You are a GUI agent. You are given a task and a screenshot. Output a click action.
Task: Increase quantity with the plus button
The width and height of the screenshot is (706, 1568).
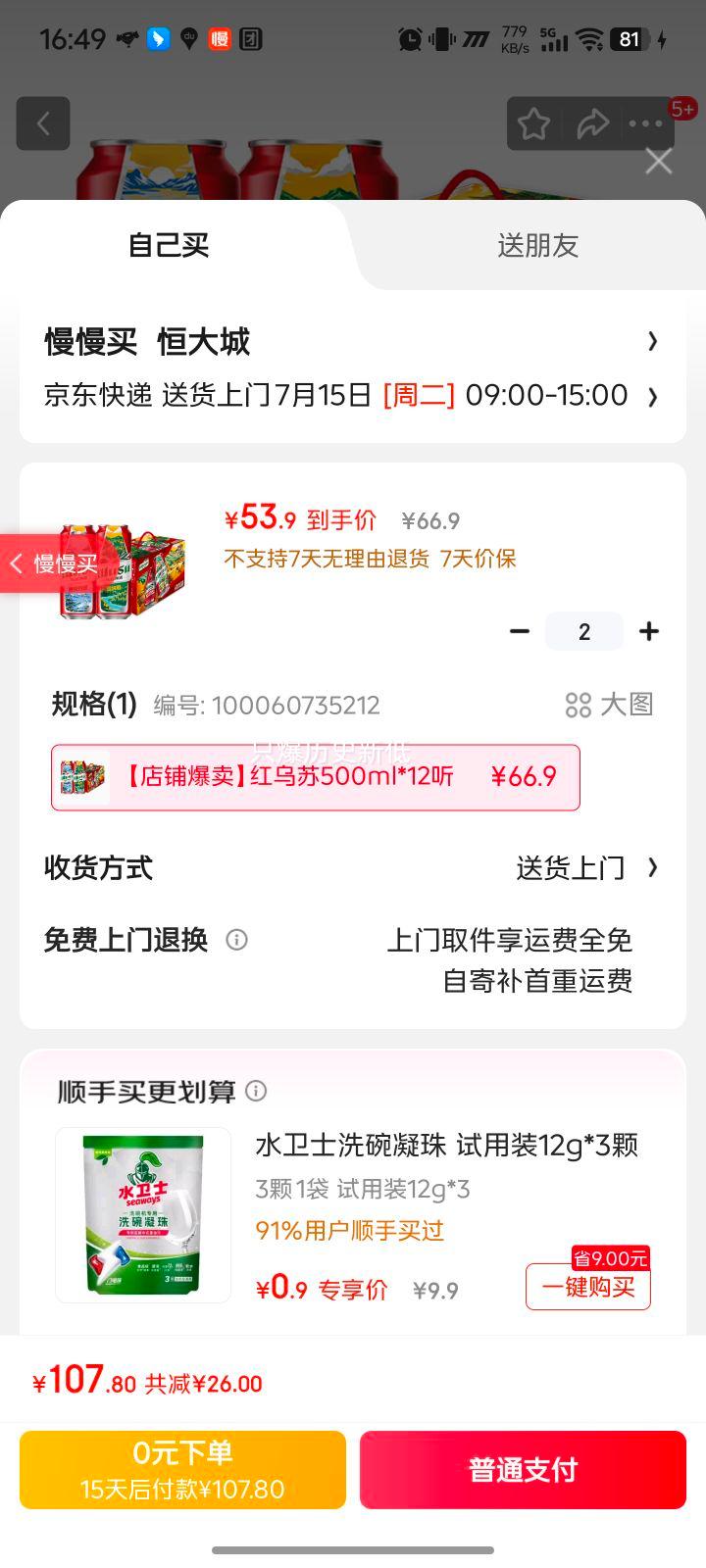(649, 631)
